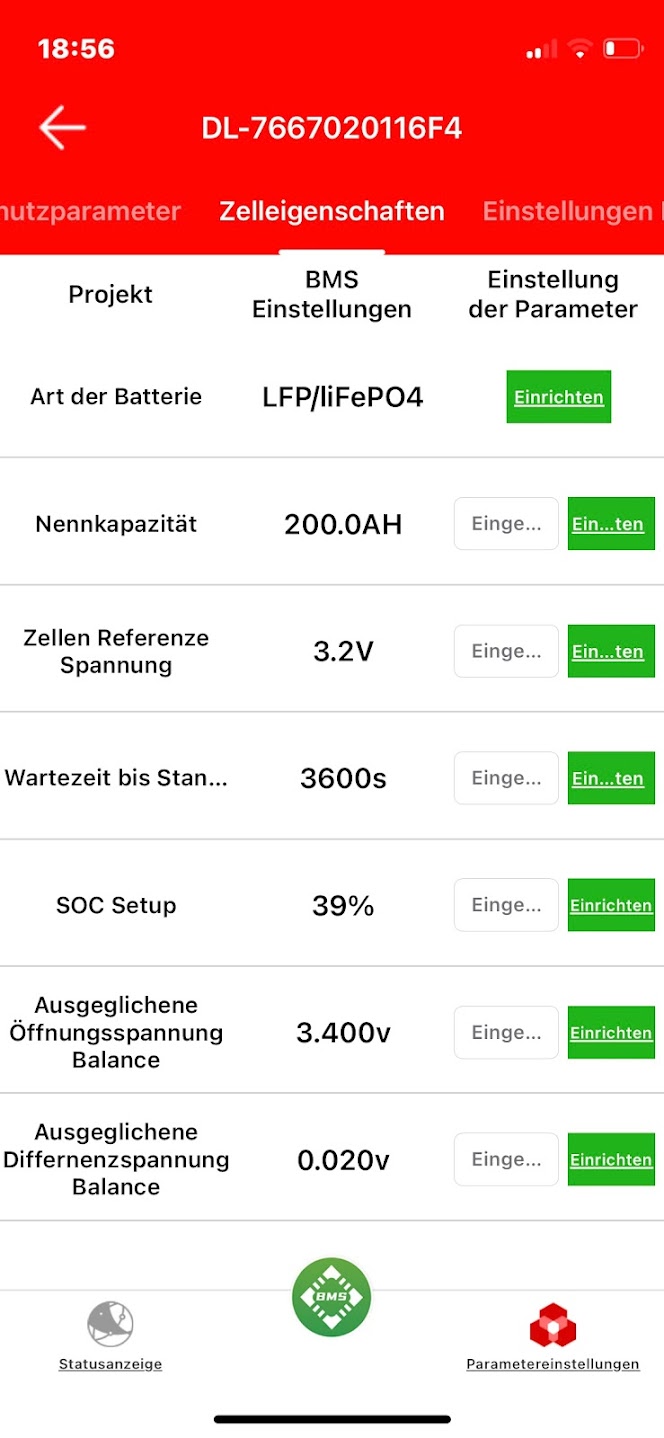
Task: Apply the Nennkapazität setting
Action: point(611,524)
